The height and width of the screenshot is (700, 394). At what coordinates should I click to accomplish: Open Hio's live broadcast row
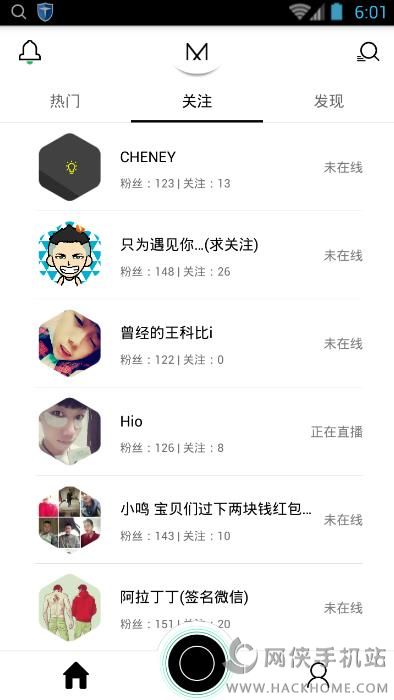(199, 431)
